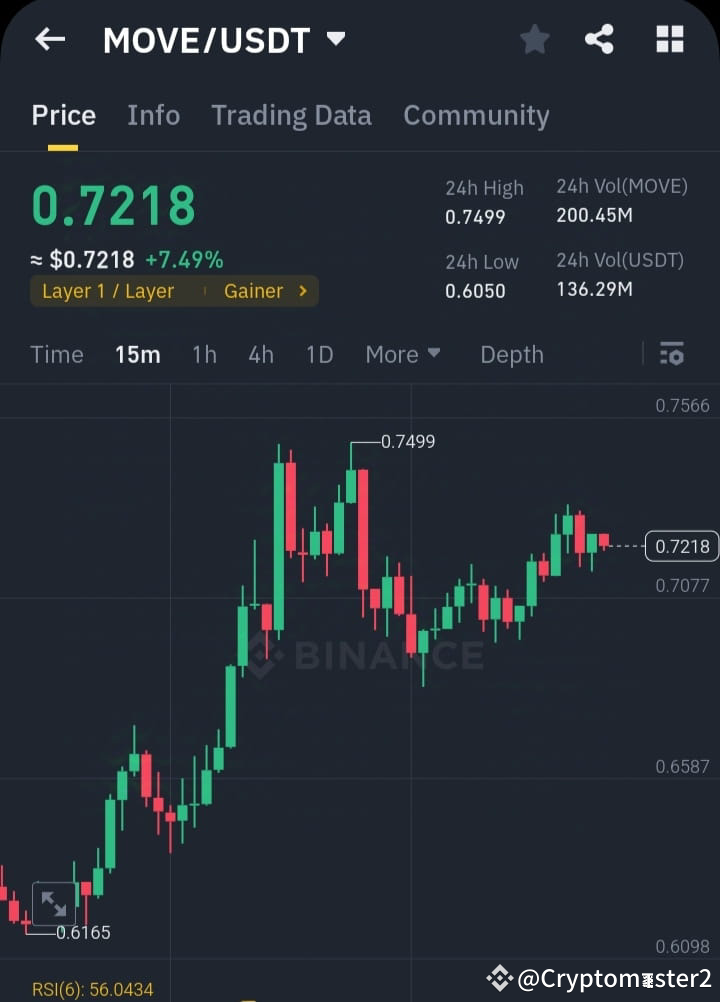Viewport: 720px width, 1002px height.
Task: Switch chart interval to 1D
Action: coord(319,354)
